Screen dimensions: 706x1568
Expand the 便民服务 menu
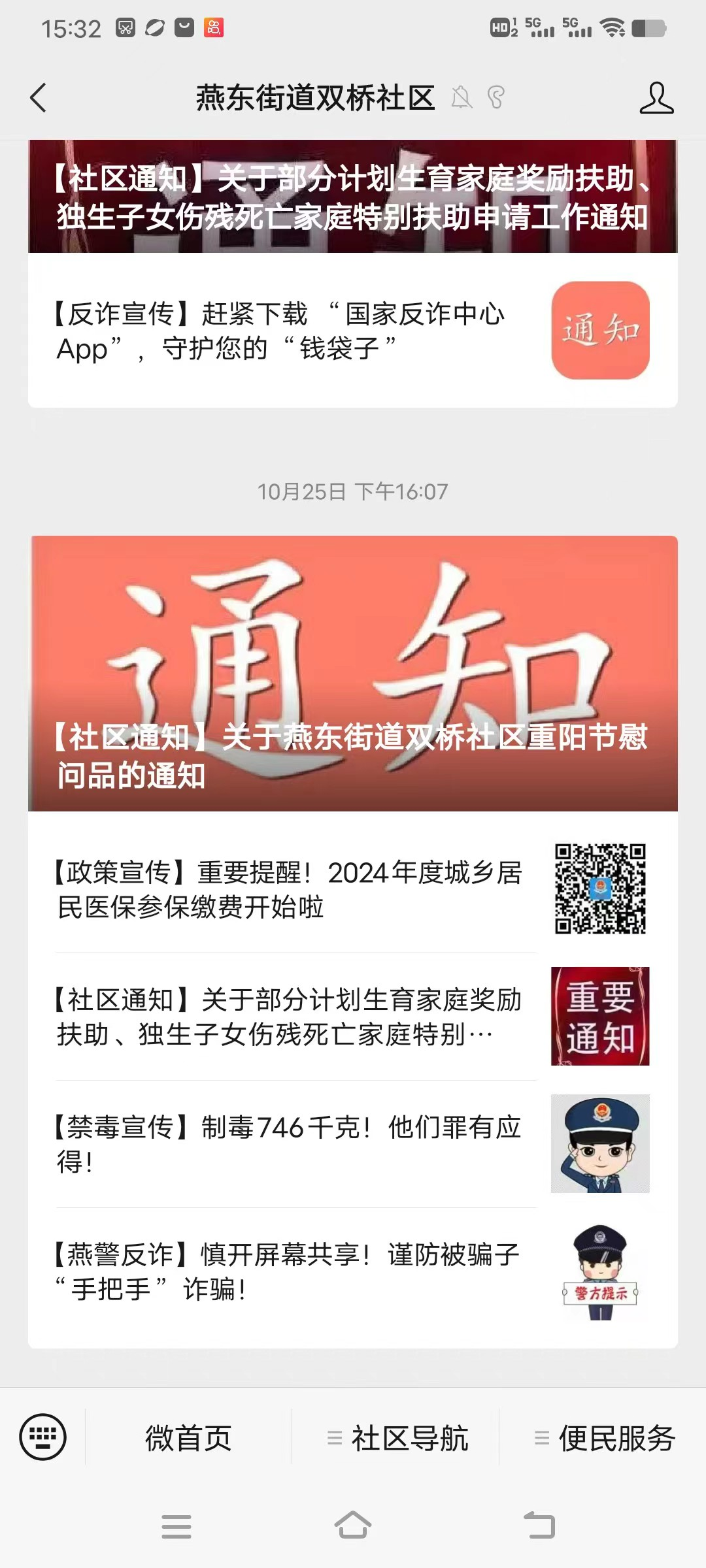tap(604, 1438)
